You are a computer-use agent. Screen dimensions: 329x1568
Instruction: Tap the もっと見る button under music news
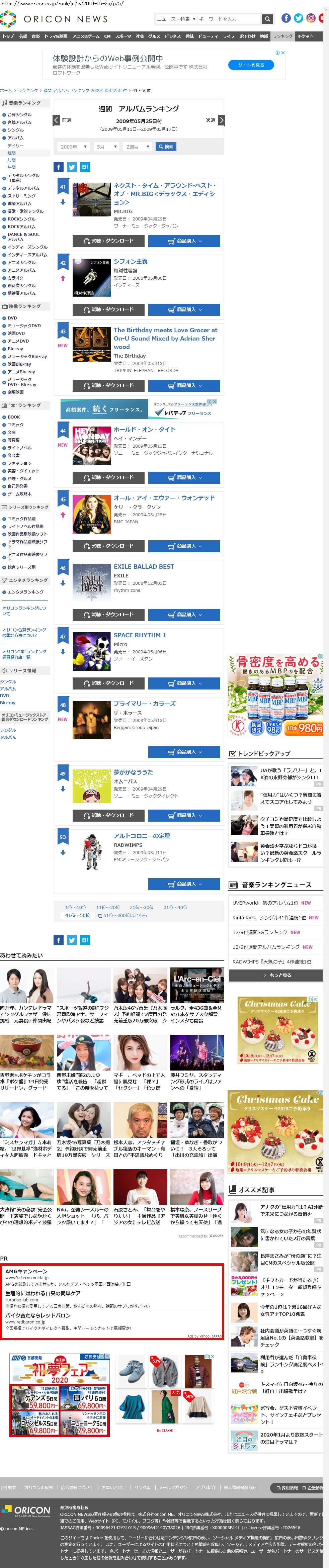(x=276, y=975)
